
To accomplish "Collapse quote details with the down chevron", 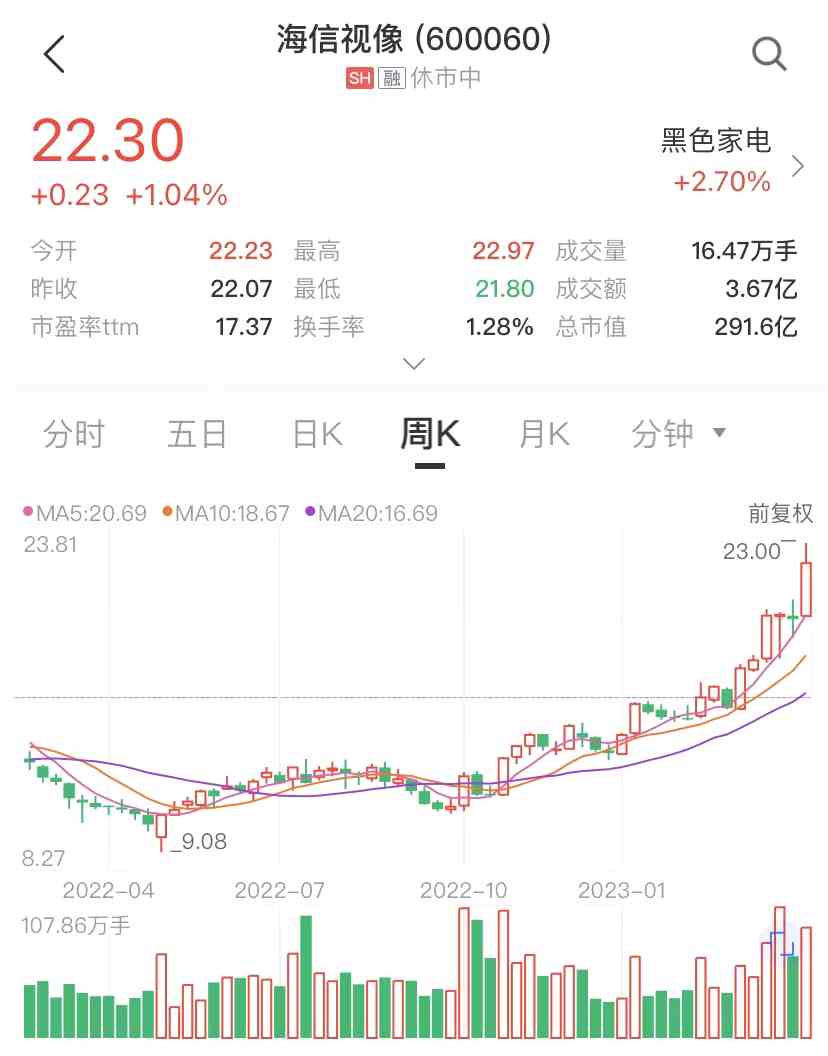I will pos(413,363).
